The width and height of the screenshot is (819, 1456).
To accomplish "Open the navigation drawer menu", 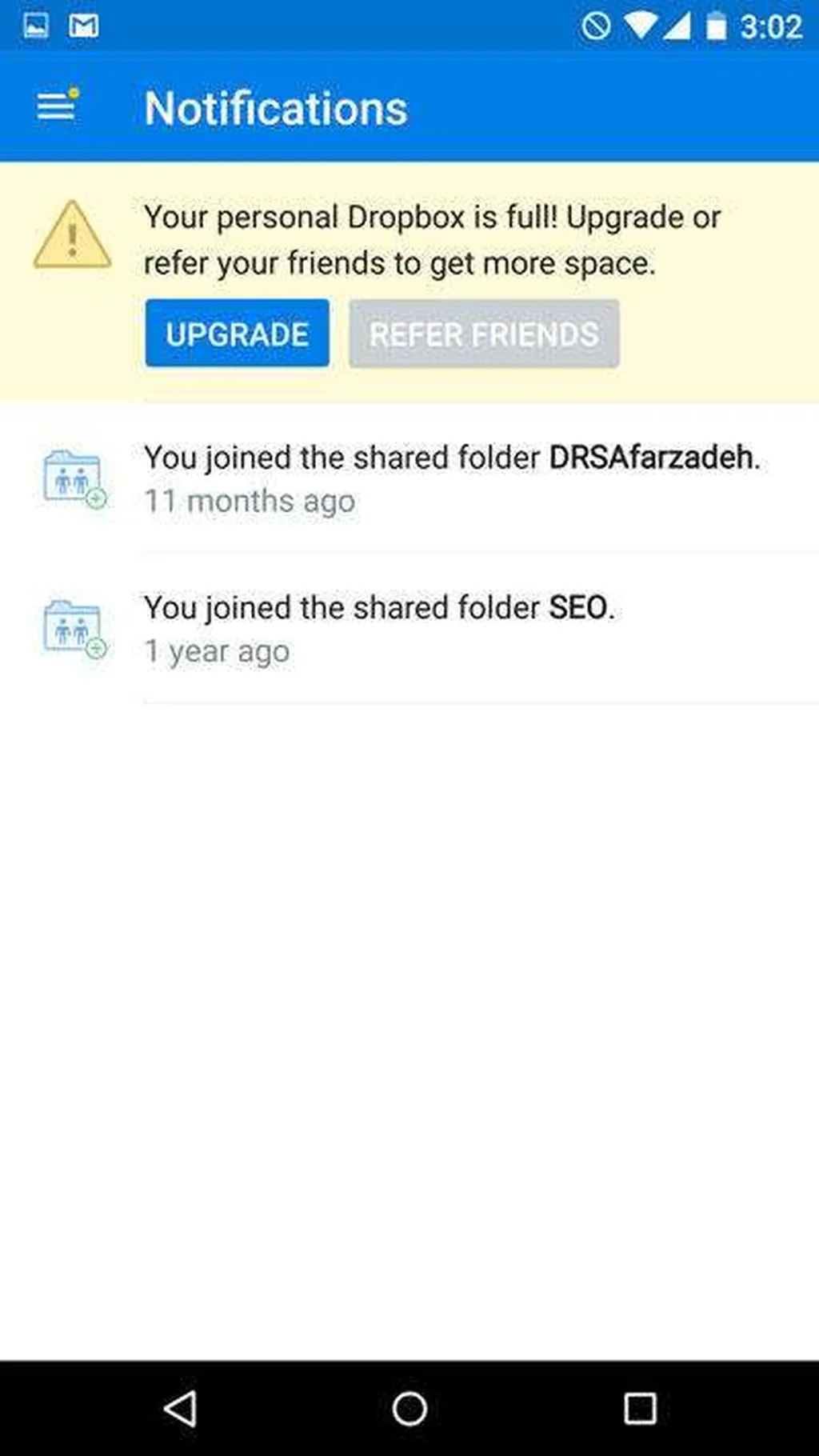I will (x=56, y=106).
